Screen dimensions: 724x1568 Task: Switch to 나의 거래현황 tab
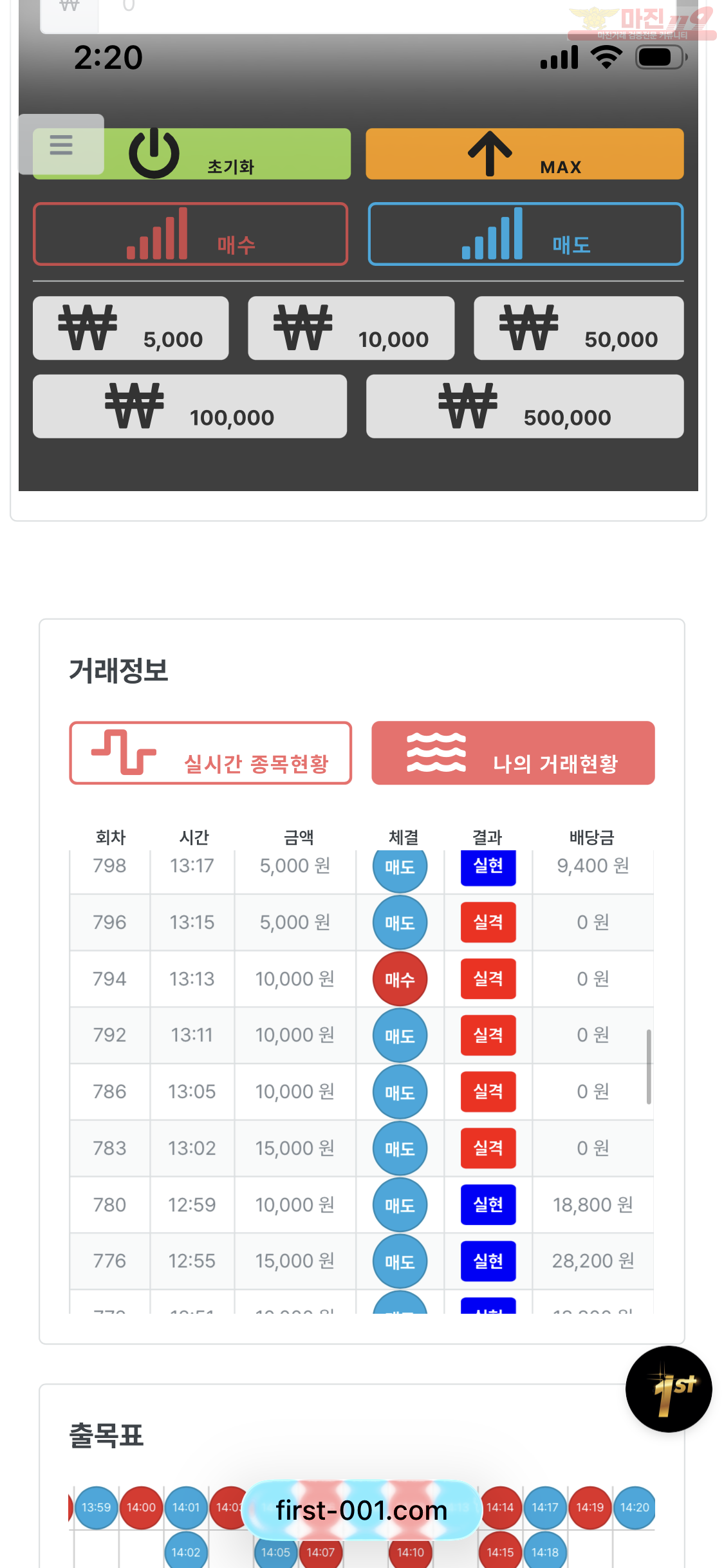tap(513, 753)
